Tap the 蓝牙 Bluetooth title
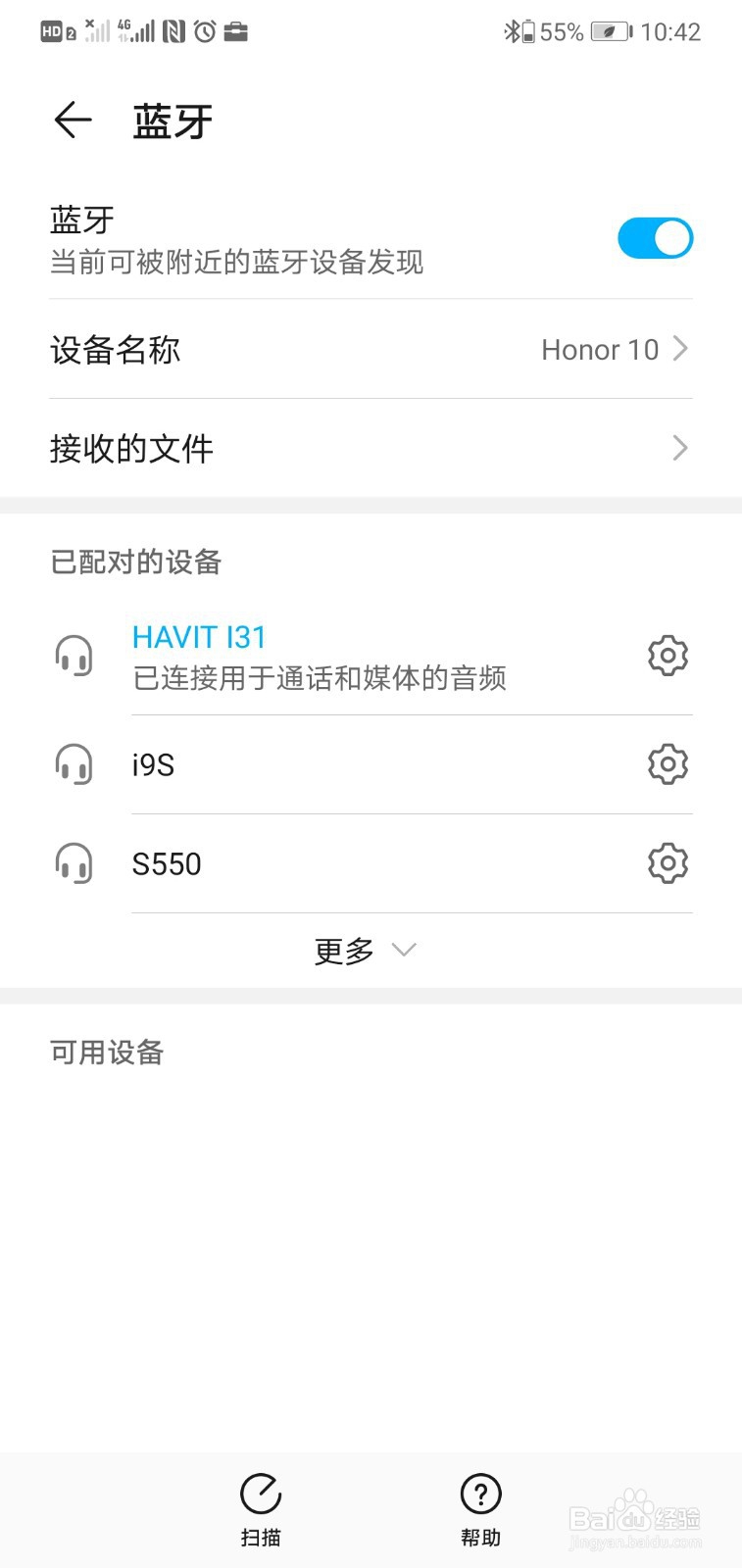 click(172, 120)
